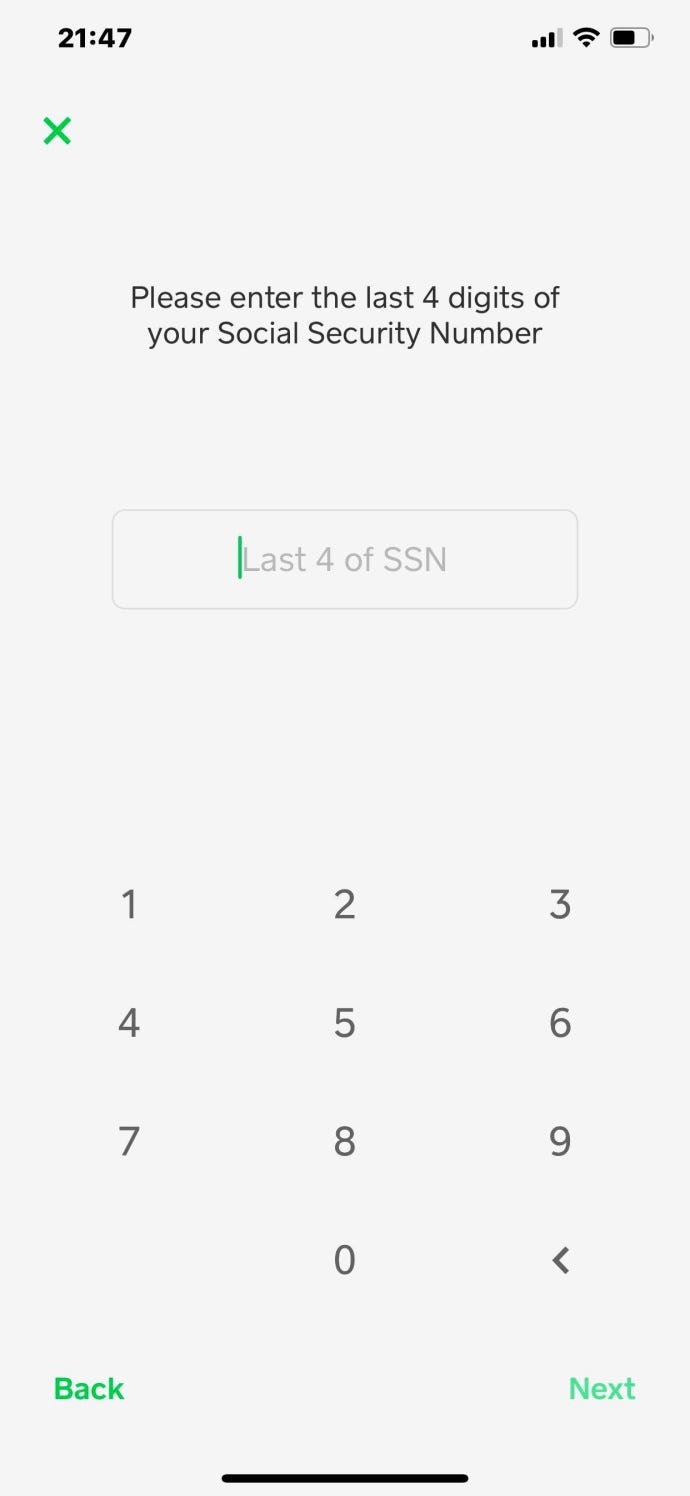Viewport: 690px width, 1496px height.
Task: Continue with the Next button
Action: coord(602,1388)
